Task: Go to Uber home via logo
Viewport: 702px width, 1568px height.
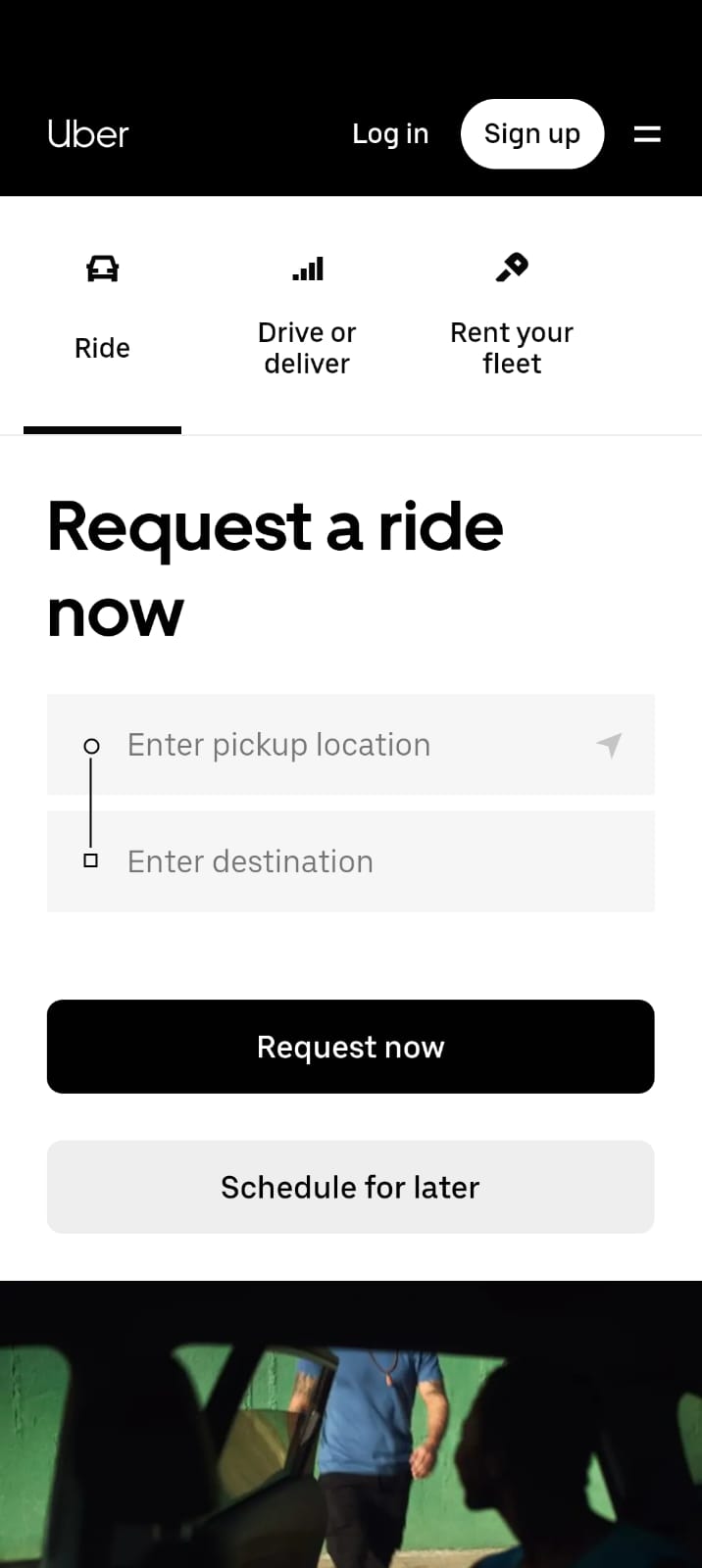Action: 88,134
